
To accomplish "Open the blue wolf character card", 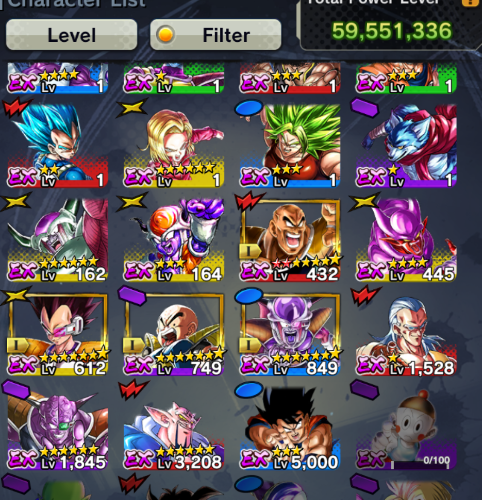I will 406,146.
